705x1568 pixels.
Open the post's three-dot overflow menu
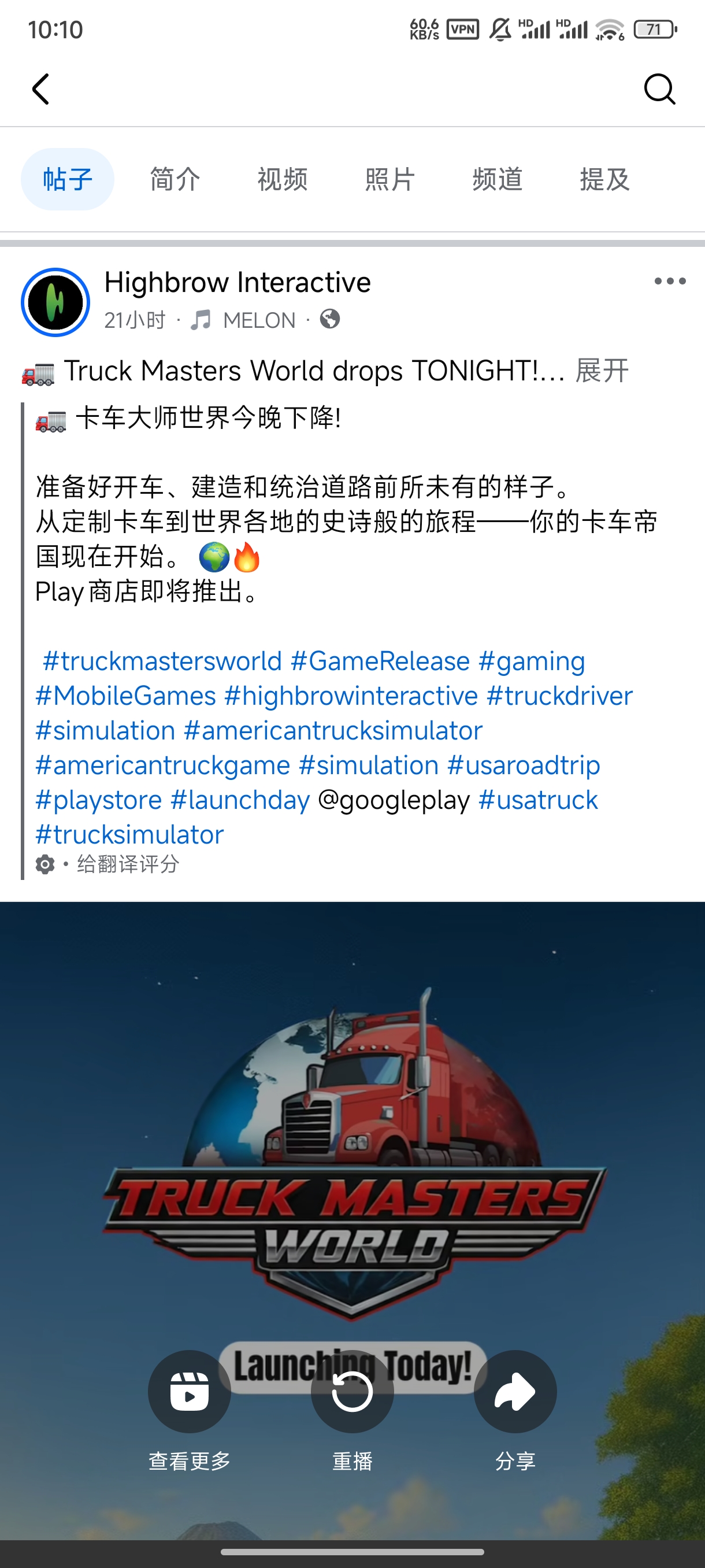click(670, 281)
